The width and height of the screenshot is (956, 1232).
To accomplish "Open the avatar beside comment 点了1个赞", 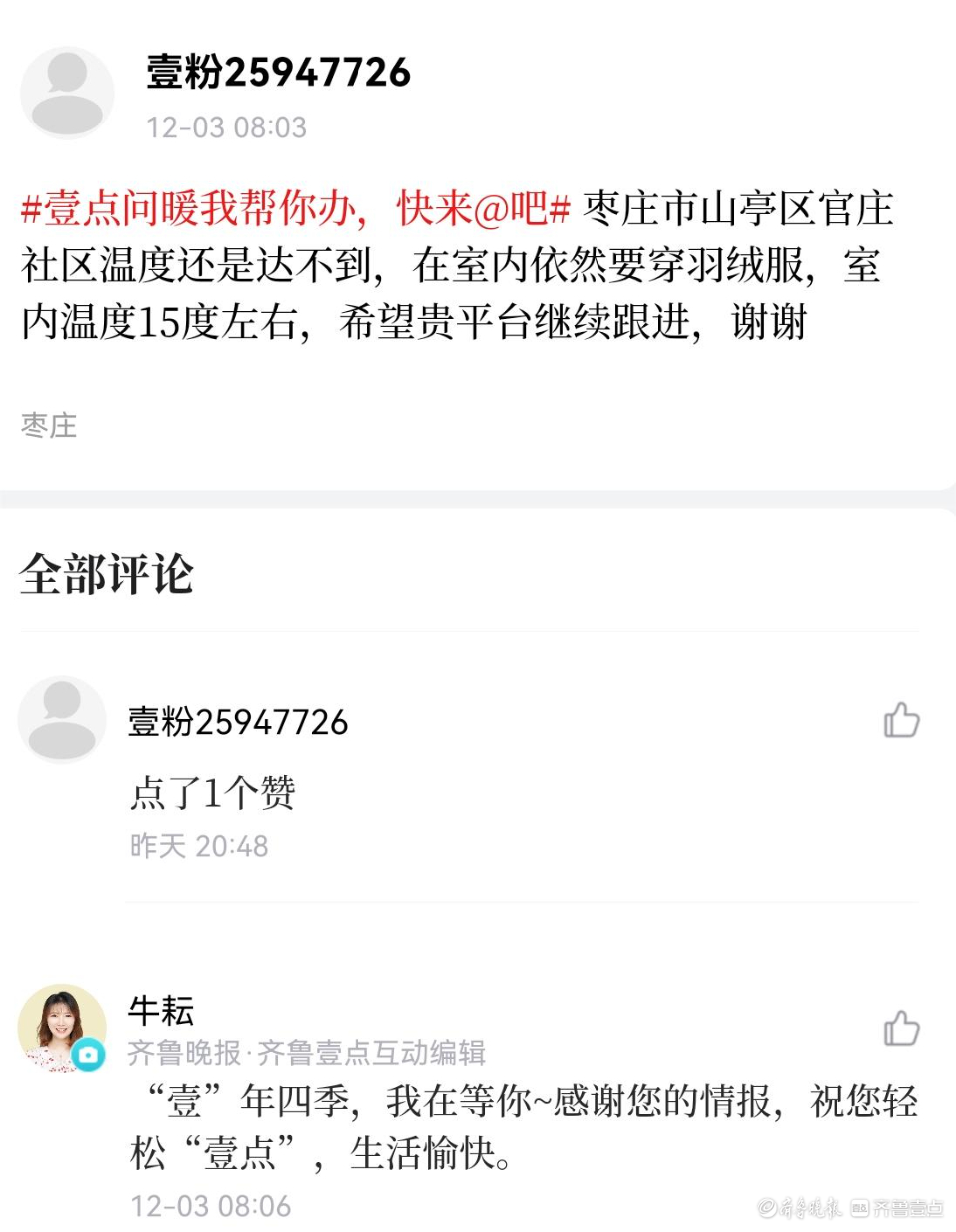I will tap(62, 719).
